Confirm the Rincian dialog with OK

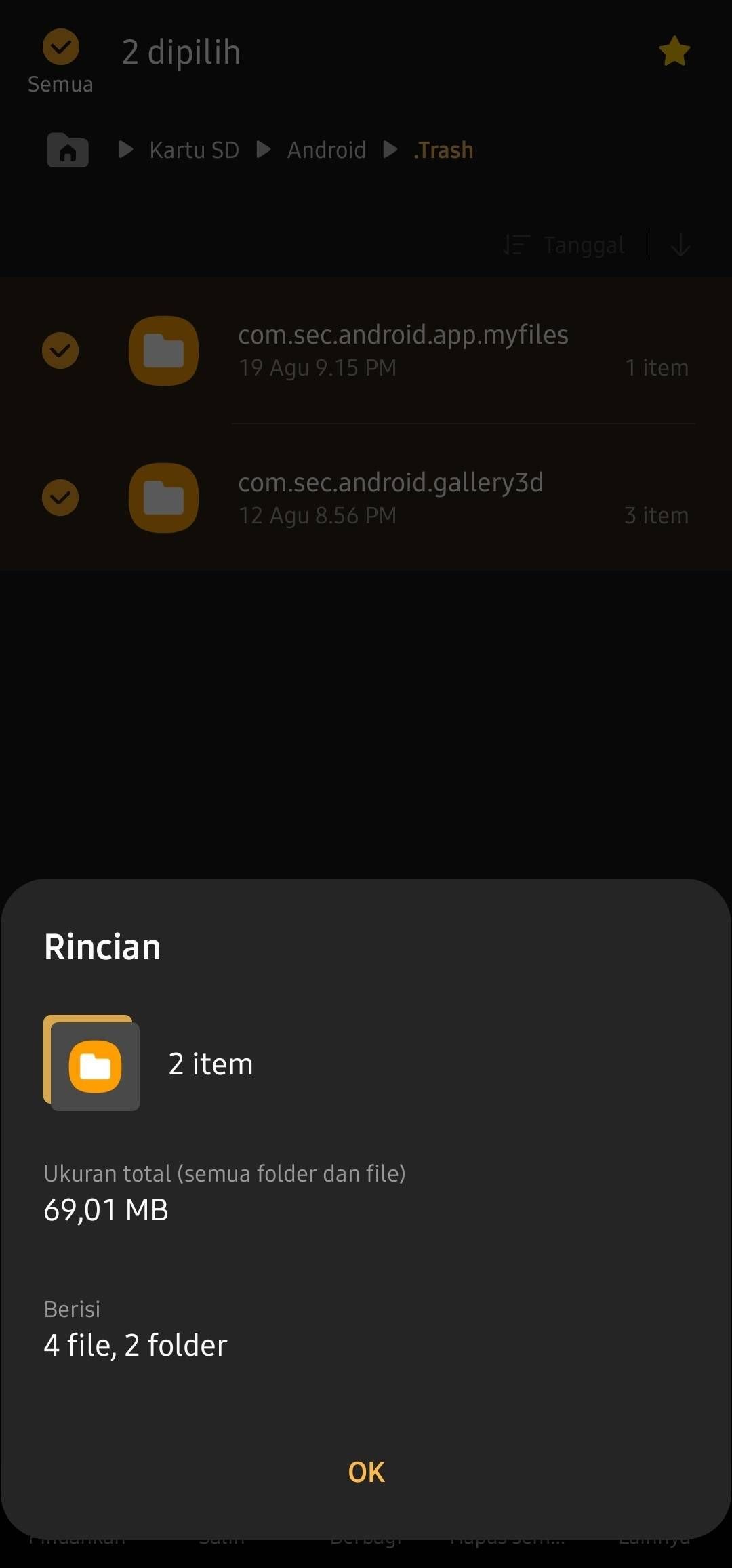click(366, 1472)
